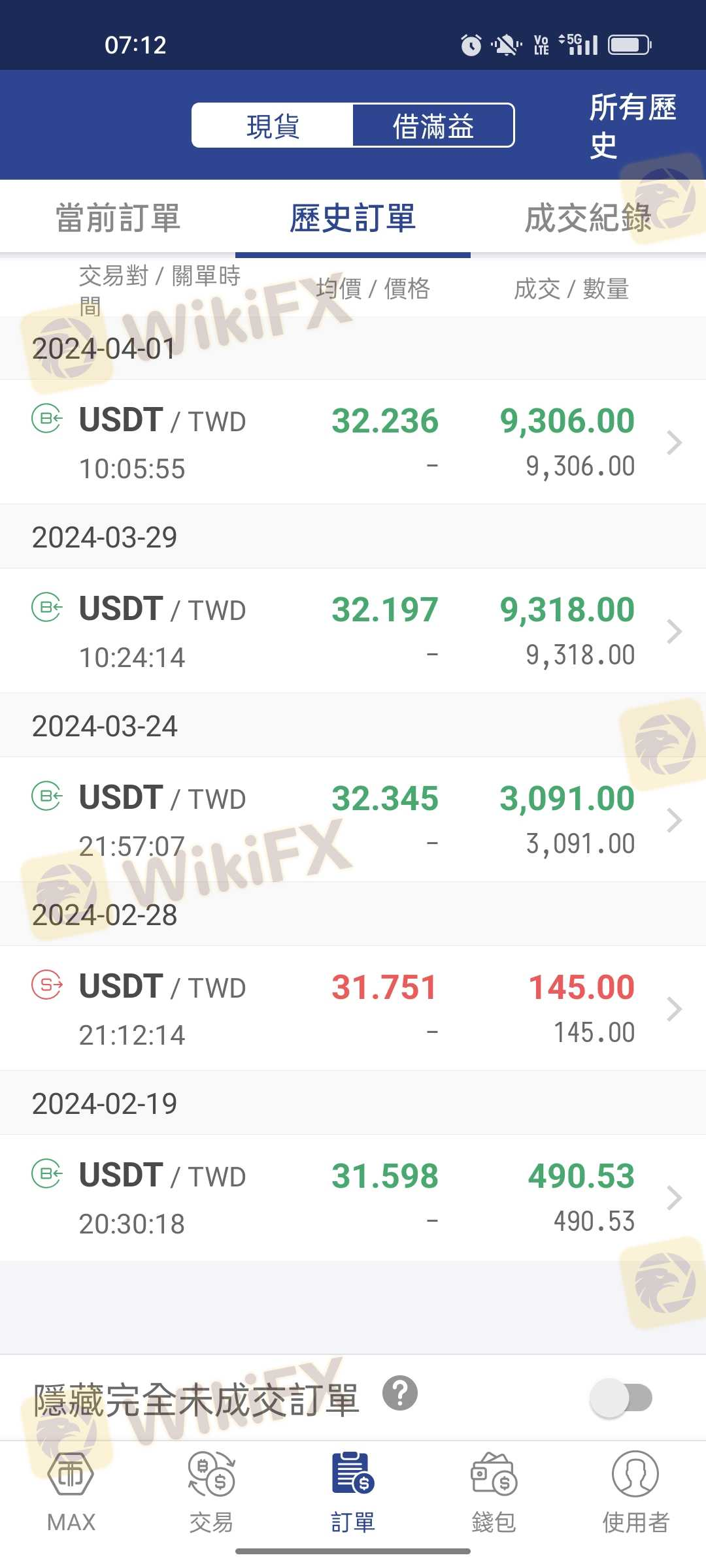Screen dimensions: 706x1568
Task: Open the USDT sell order from 21:12:14
Action: 353,1009
